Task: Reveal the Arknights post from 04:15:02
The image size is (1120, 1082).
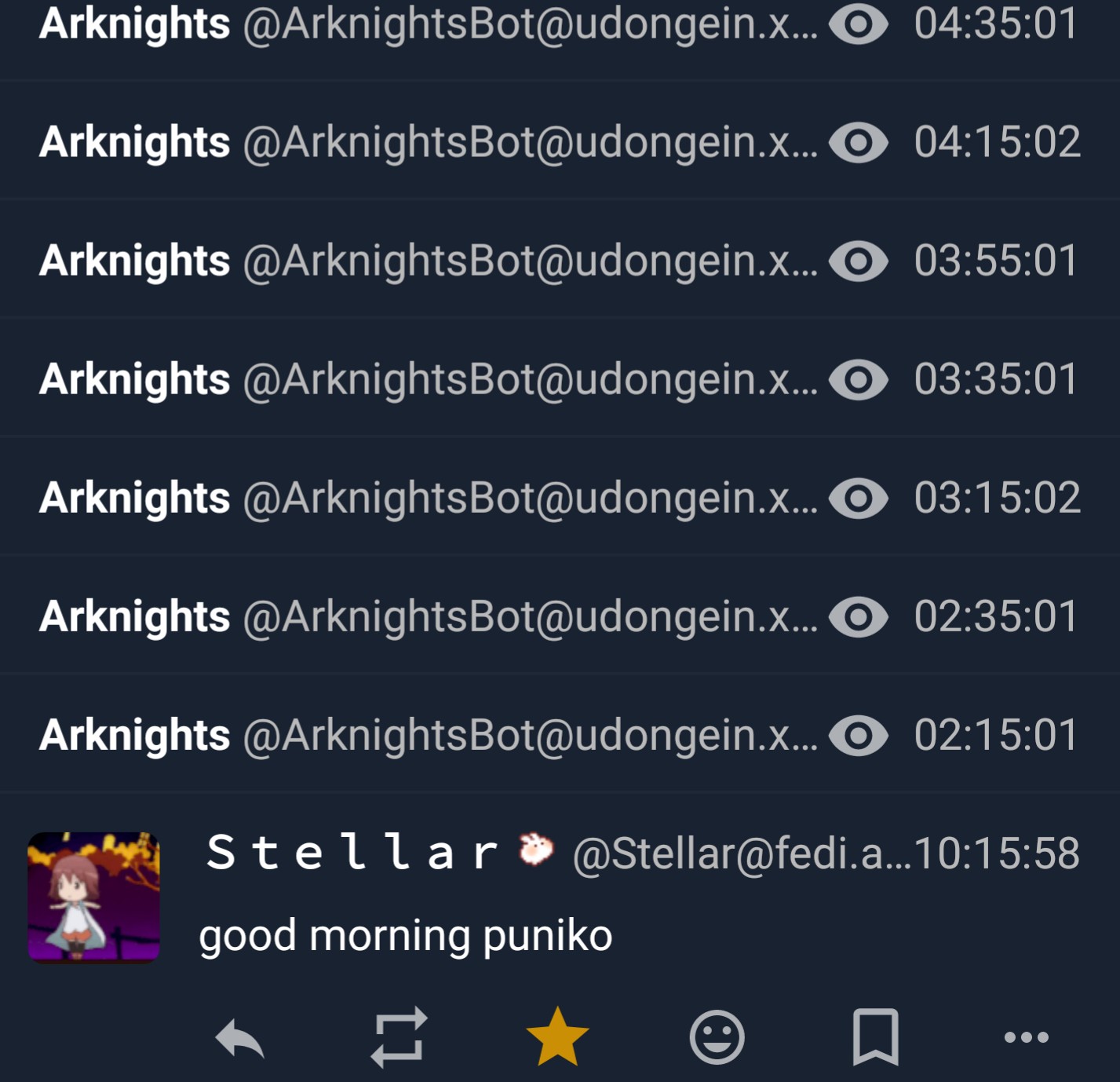Action: pos(859,143)
